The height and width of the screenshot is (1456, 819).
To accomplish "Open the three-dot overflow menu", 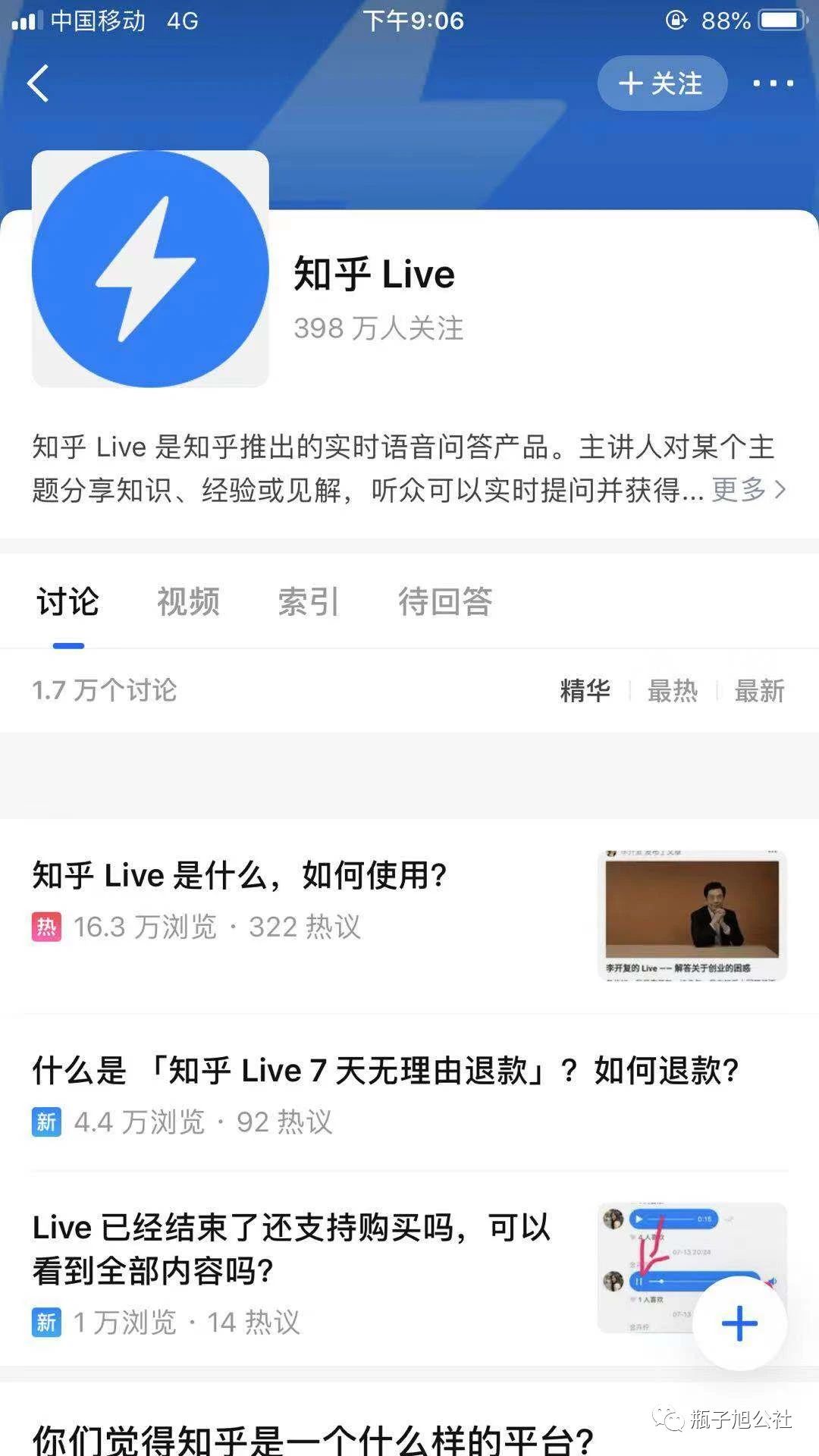I will pos(773,83).
